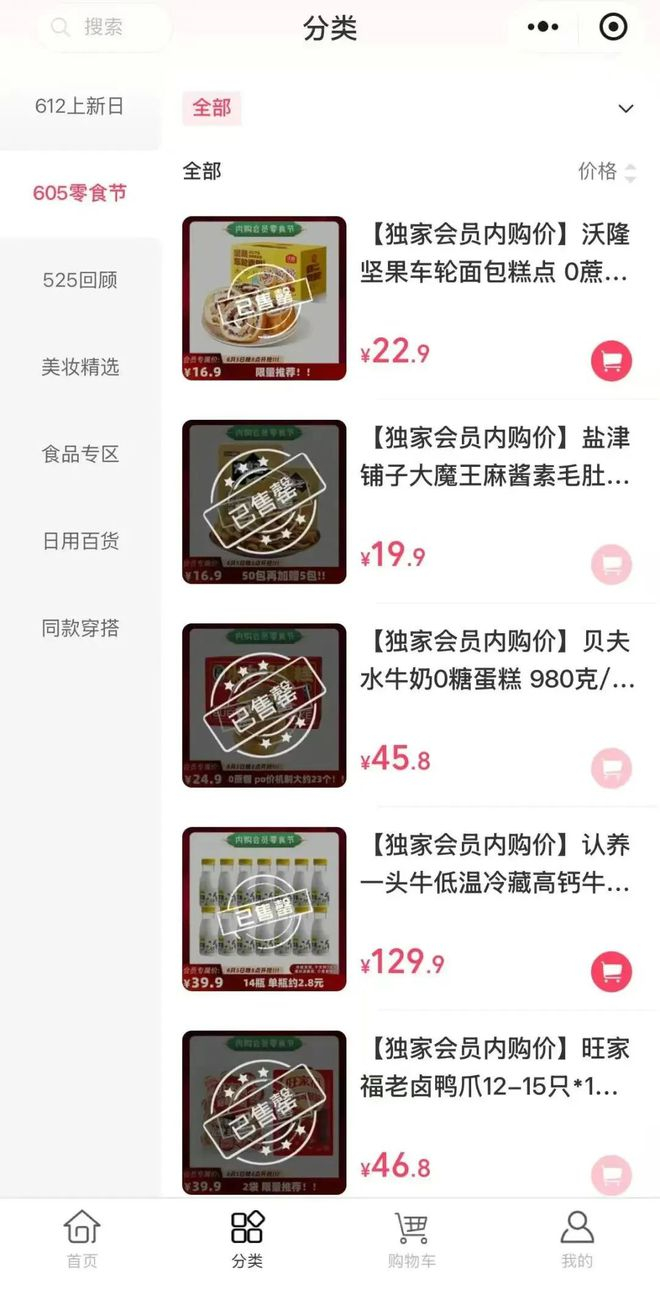Show the 日用百货 category
The height and width of the screenshot is (1295, 660).
click(80, 541)
